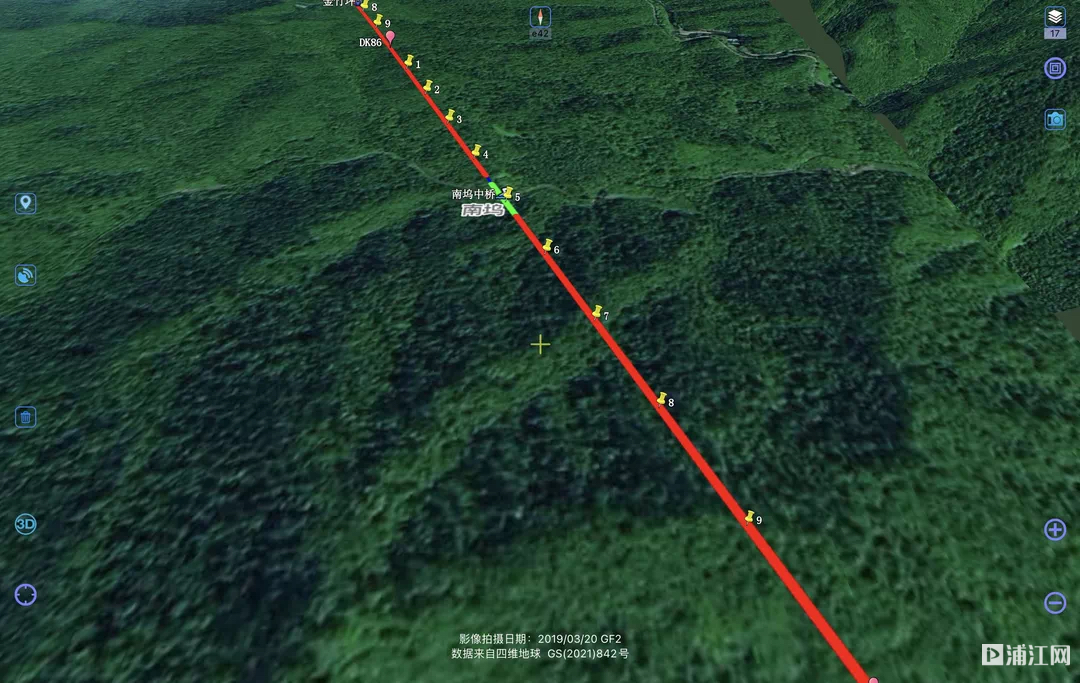Tap the fullscreen frame icon
1080x683 pixels.
point(1055,68)
